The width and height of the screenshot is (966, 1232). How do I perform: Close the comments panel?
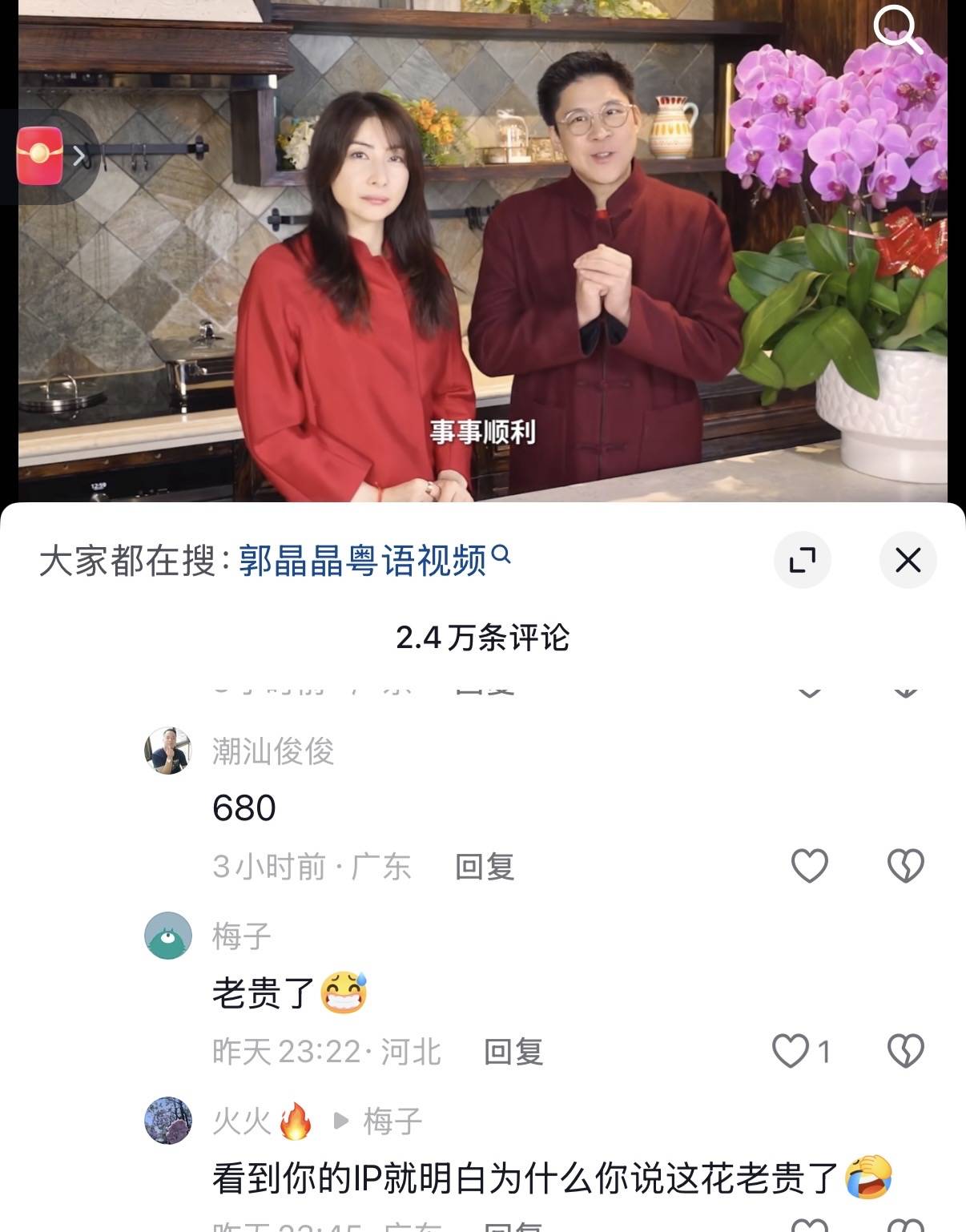(x=908, y=560)
